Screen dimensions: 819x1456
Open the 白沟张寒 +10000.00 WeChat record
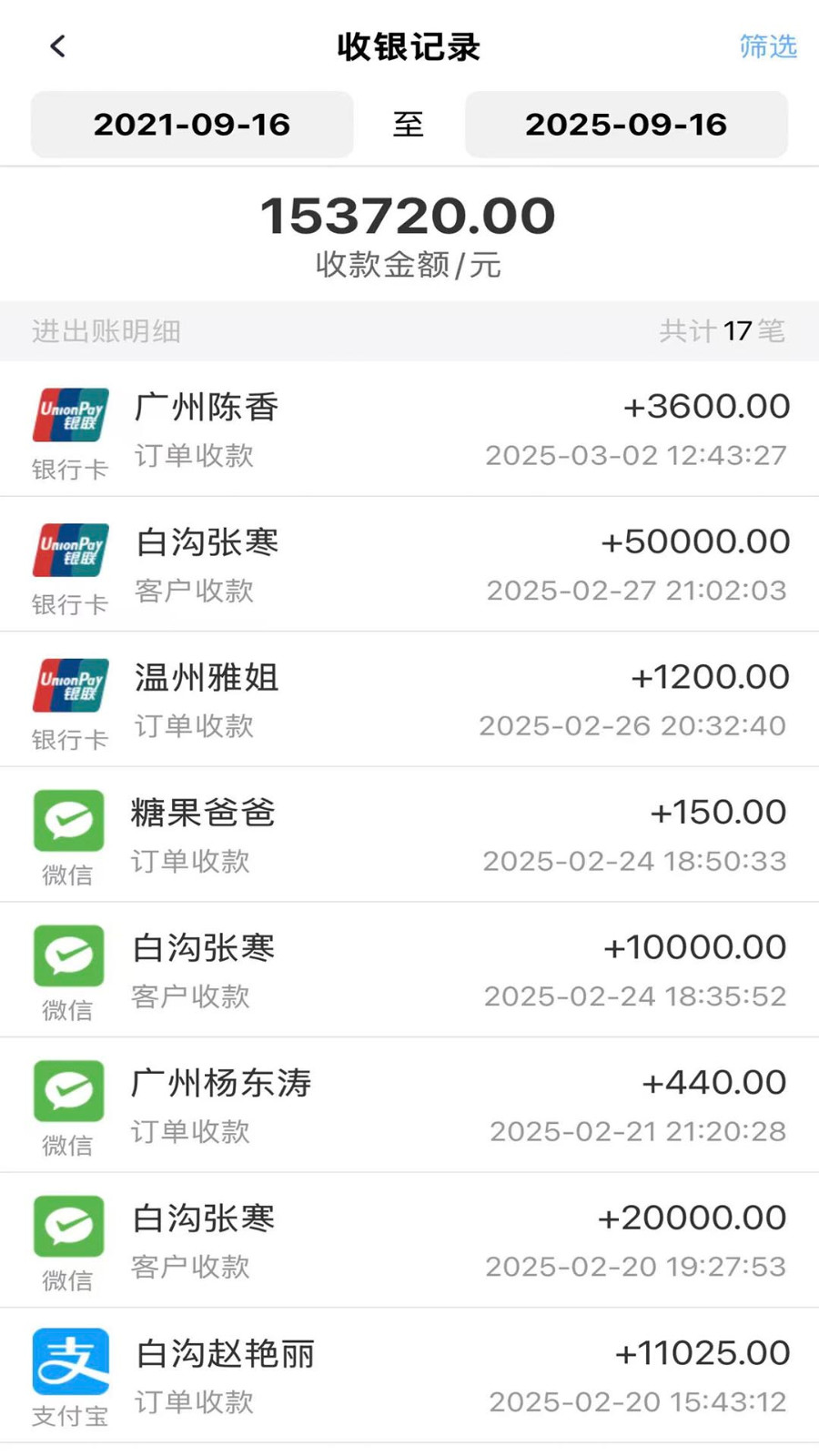[409, 970]
